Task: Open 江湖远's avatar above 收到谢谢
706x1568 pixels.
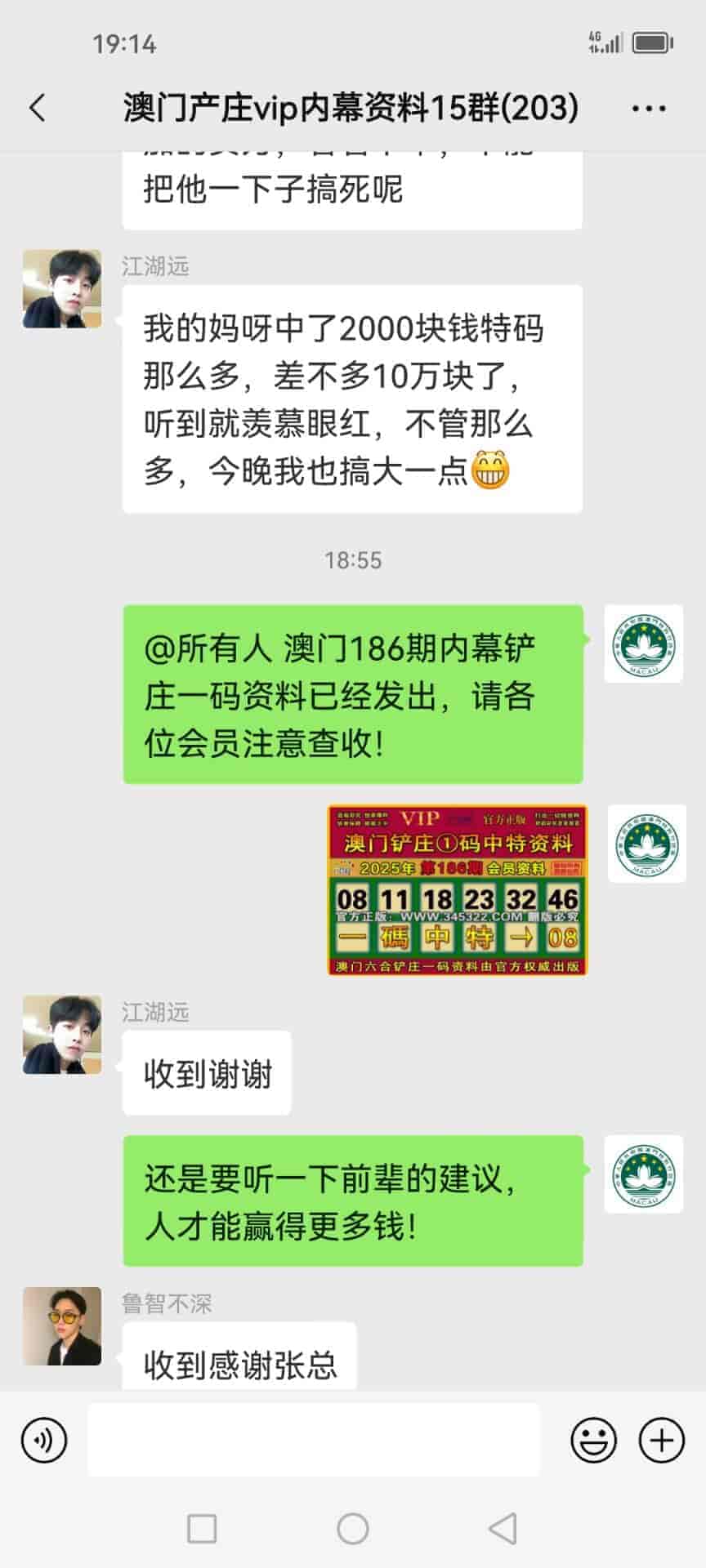Action: [62, 1034]
